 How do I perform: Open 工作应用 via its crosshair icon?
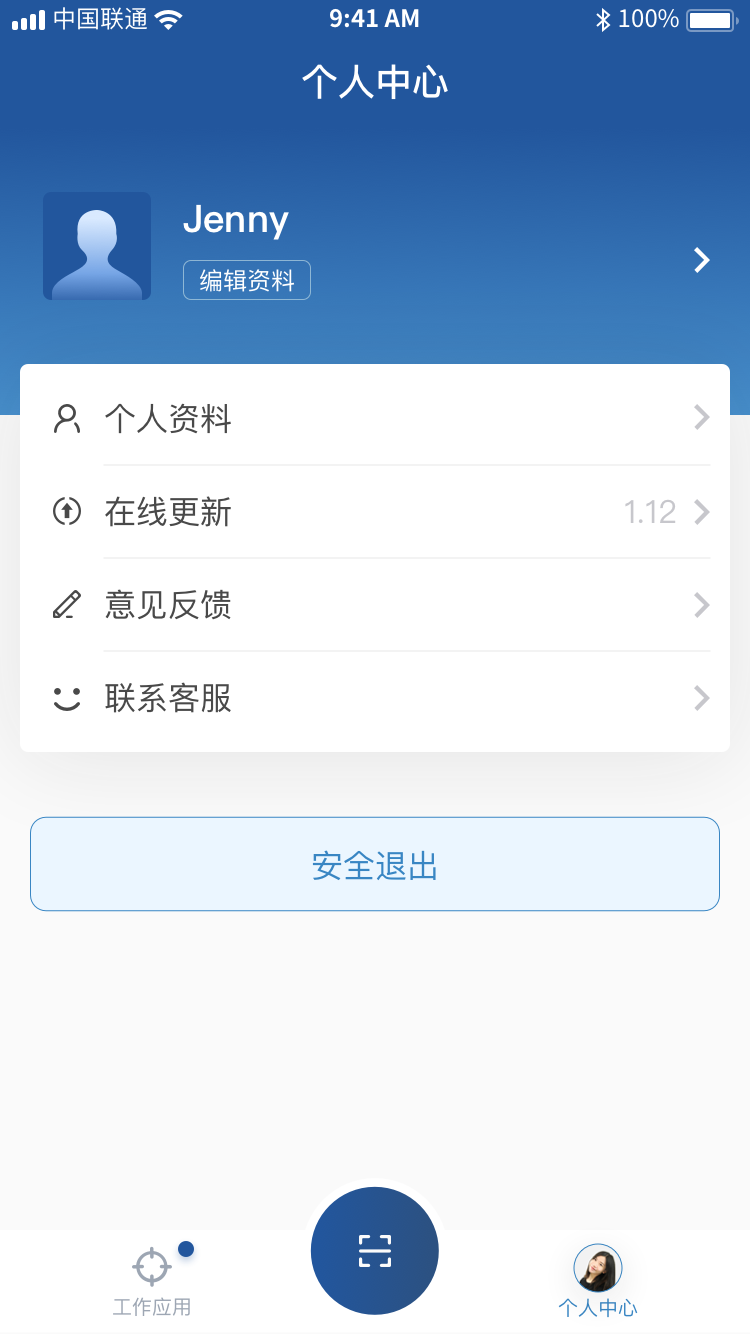click(x=151, y=1265)
